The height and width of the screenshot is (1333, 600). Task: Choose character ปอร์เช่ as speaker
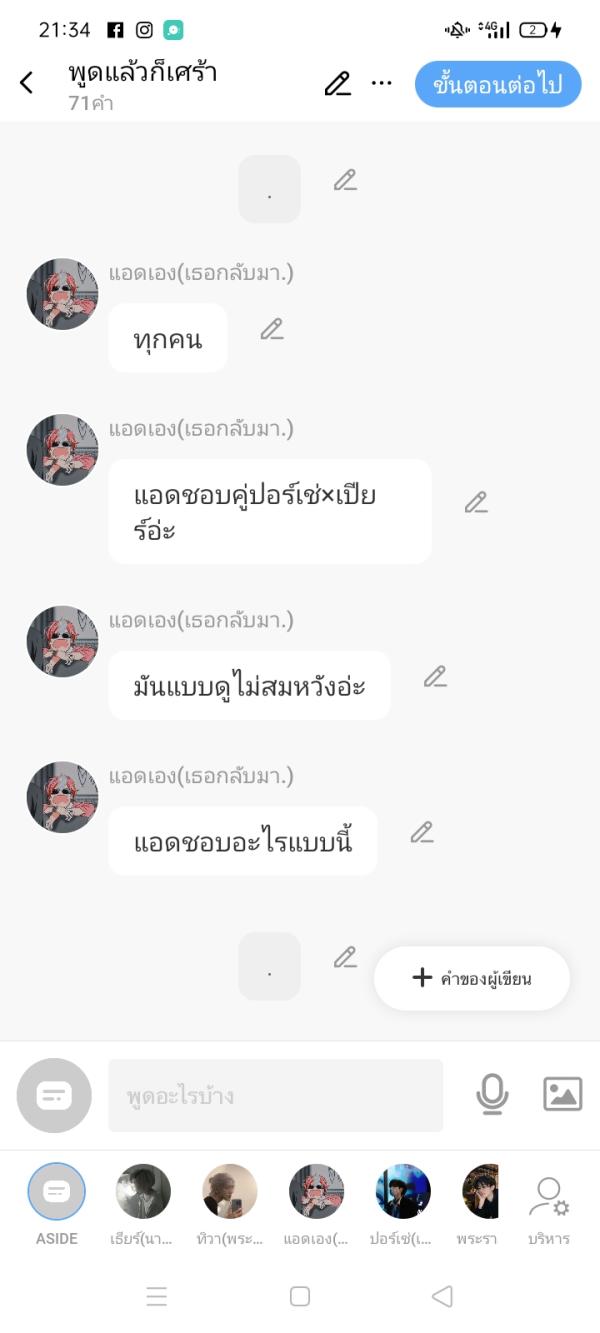pos(403,1192)
